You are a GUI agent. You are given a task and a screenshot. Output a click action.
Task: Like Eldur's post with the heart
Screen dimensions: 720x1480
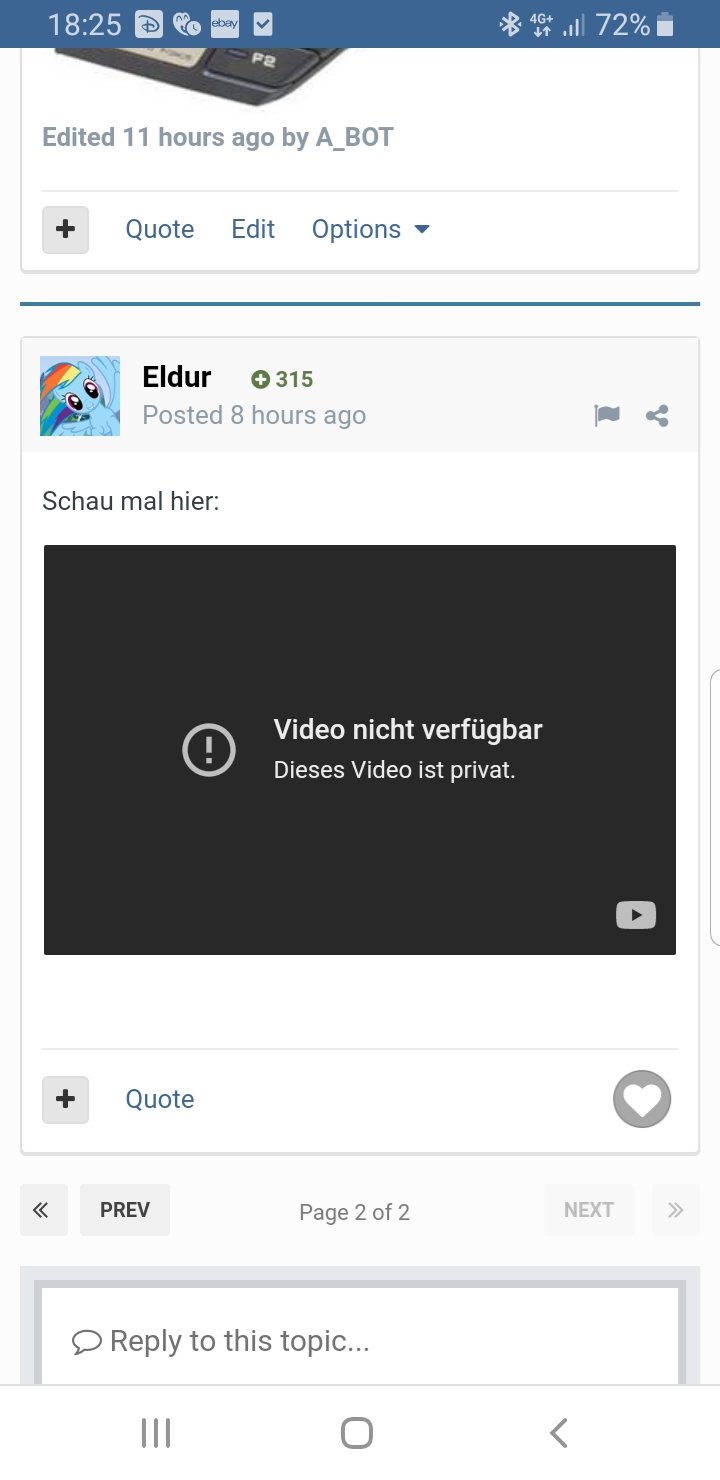click(x=641, y=1099)
